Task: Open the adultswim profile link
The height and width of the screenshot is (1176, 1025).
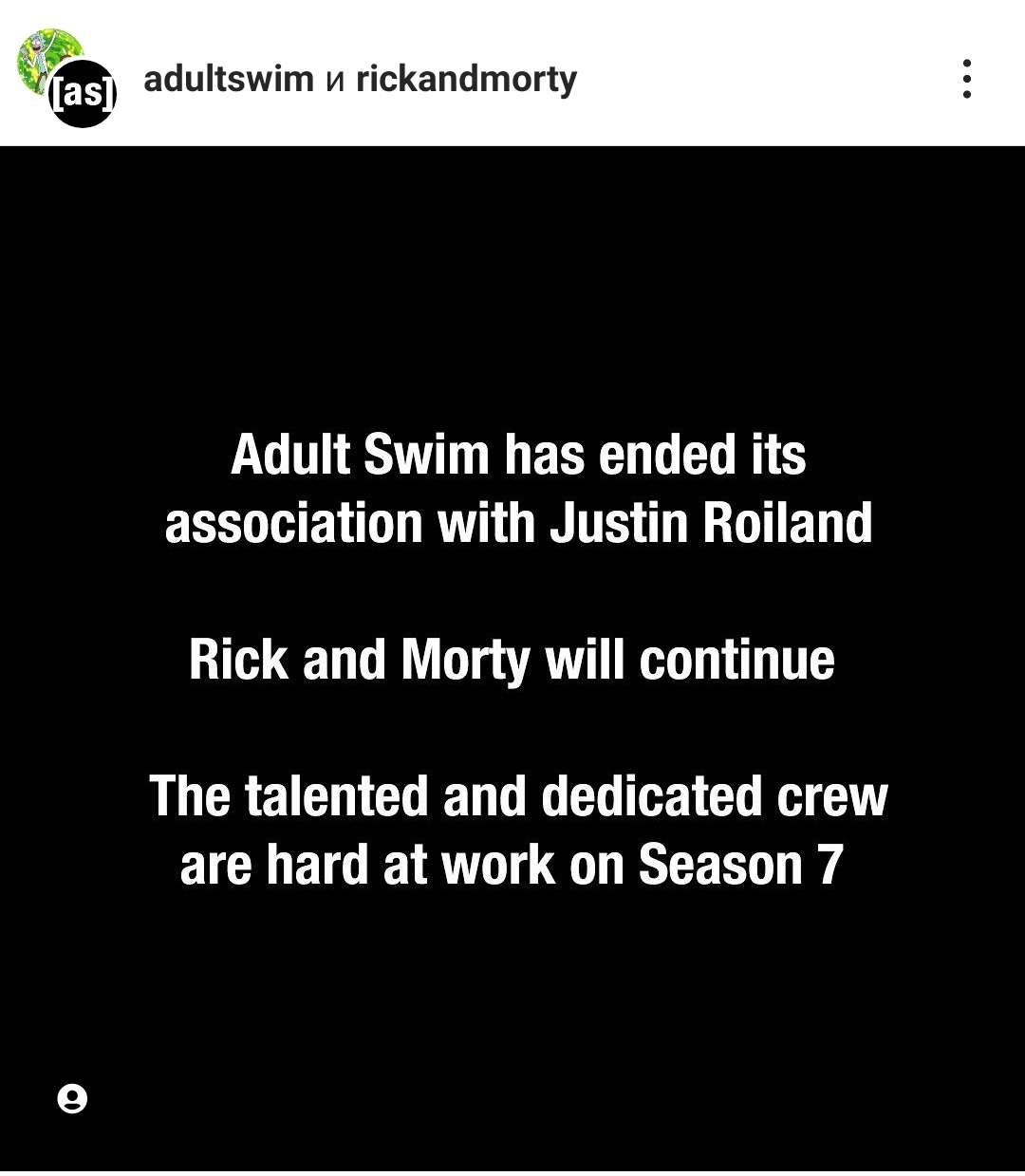Action: tap(228, 79)
